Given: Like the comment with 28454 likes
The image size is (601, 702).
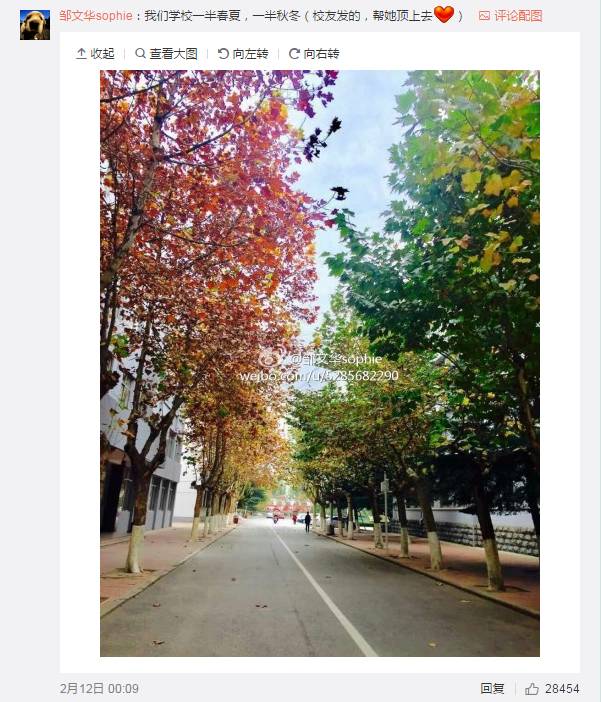Looking at the screenshot, I should click(x=553, y=689).
